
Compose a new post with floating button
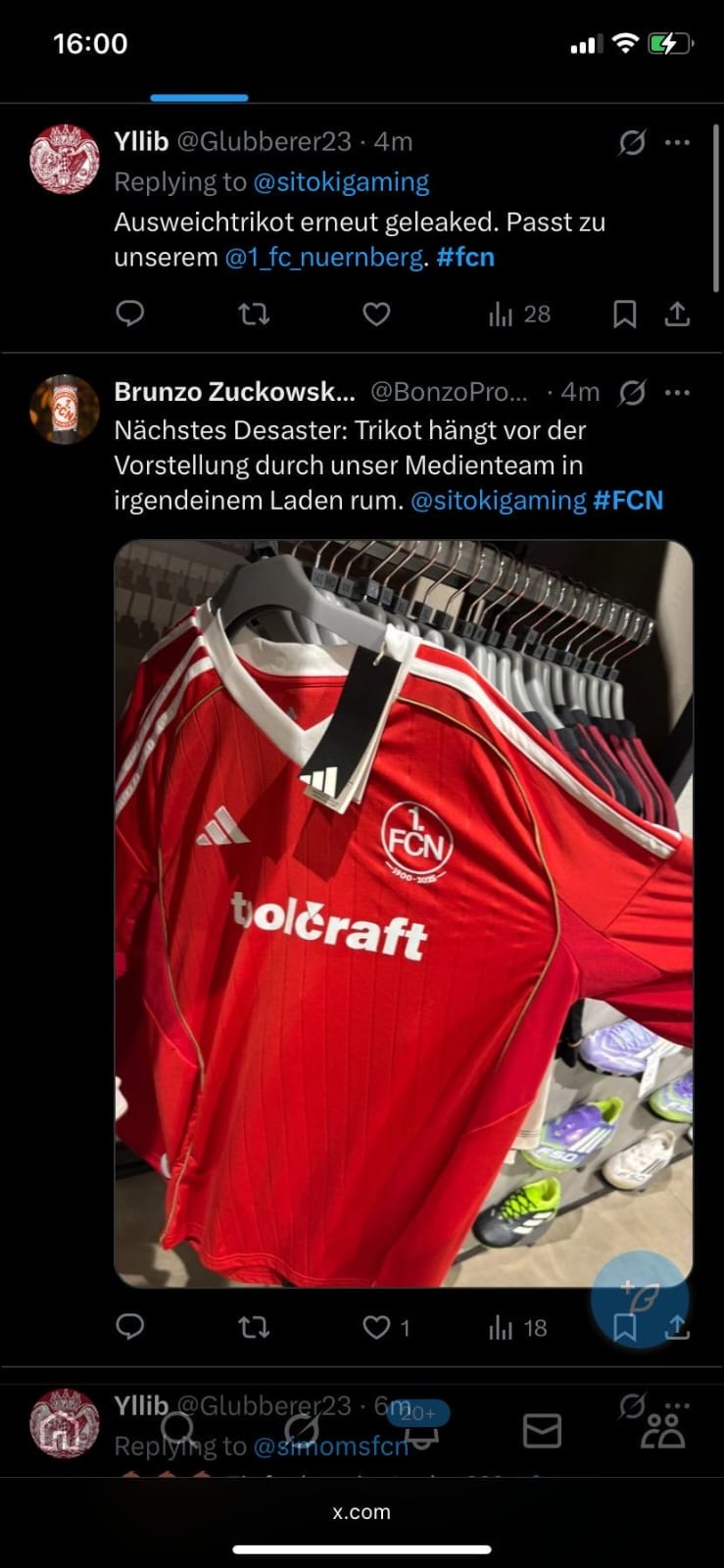[640, 1299]
